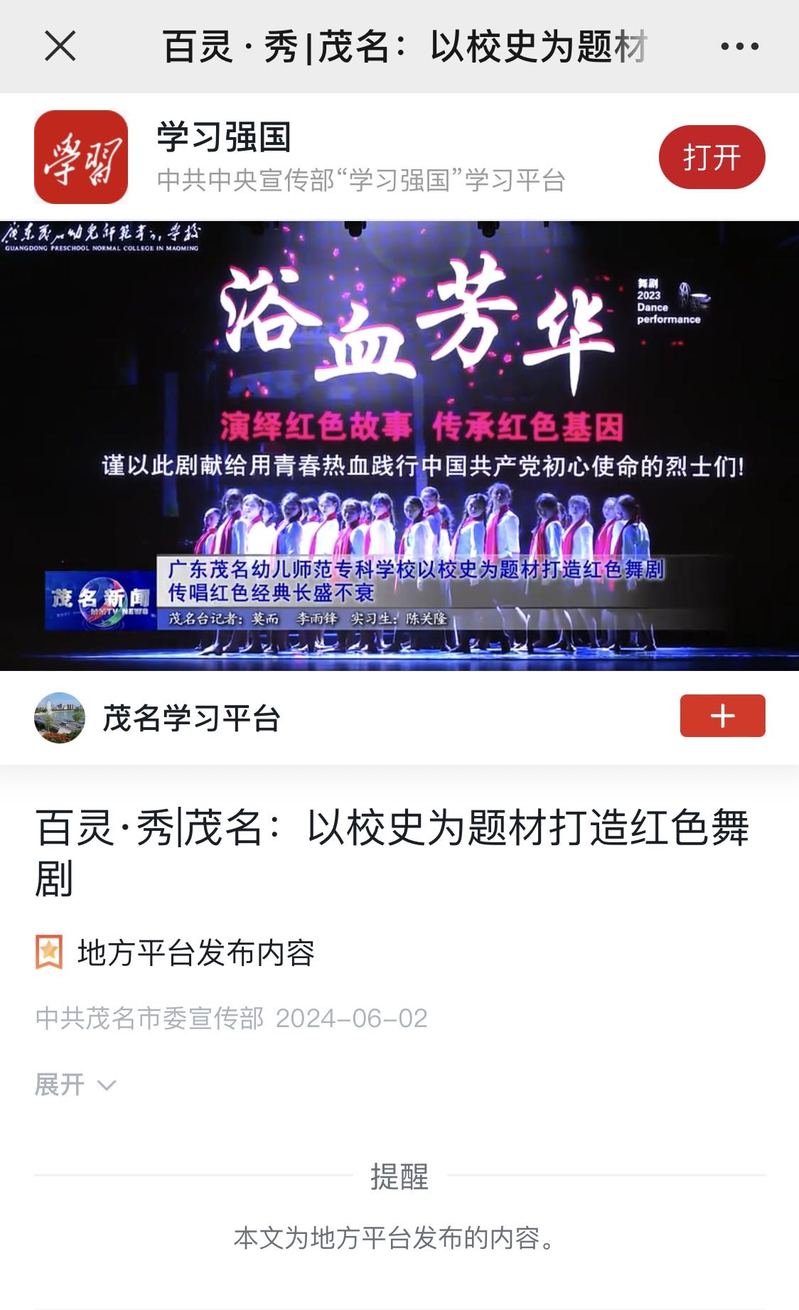Open the 学习强国 app banner

(360, 157)
